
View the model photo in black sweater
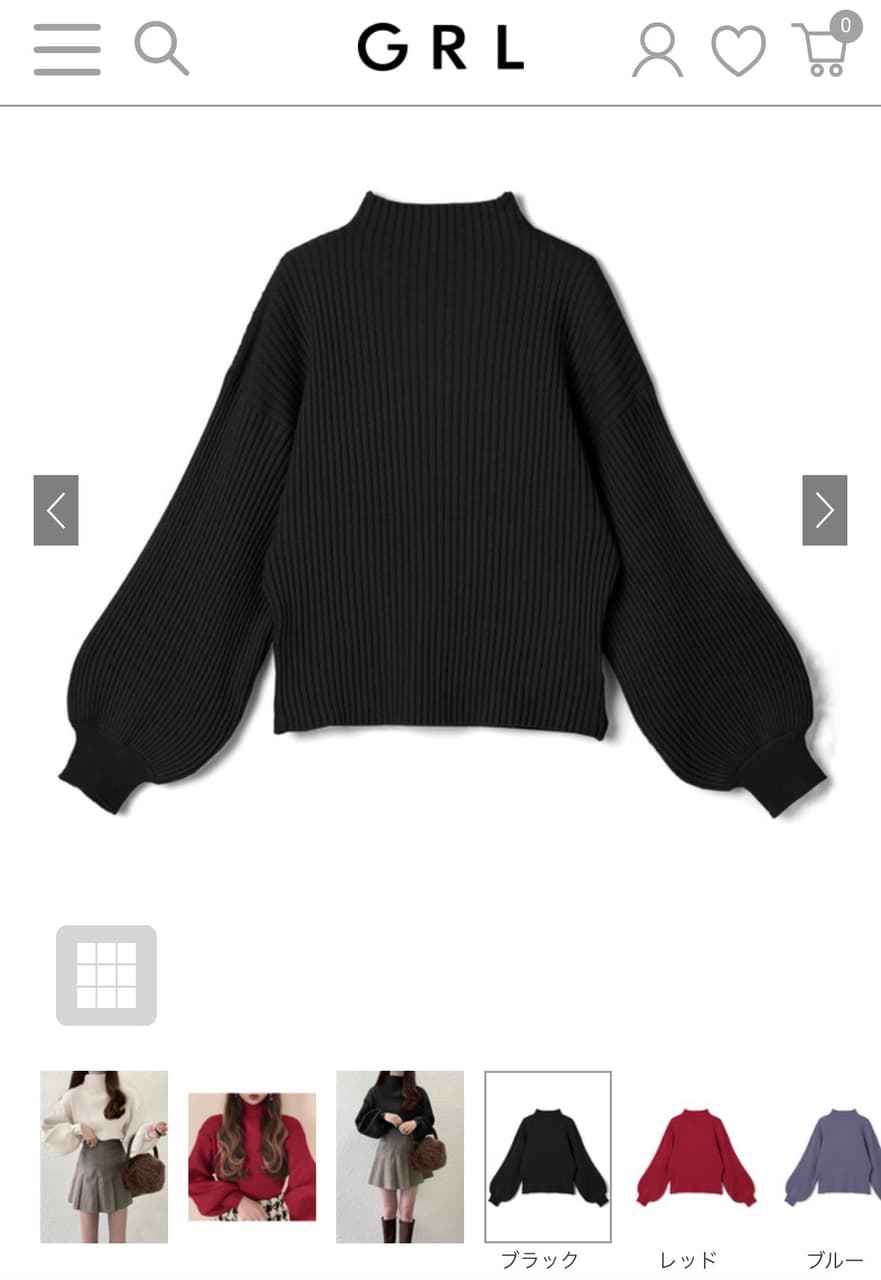coord(400,1156)
